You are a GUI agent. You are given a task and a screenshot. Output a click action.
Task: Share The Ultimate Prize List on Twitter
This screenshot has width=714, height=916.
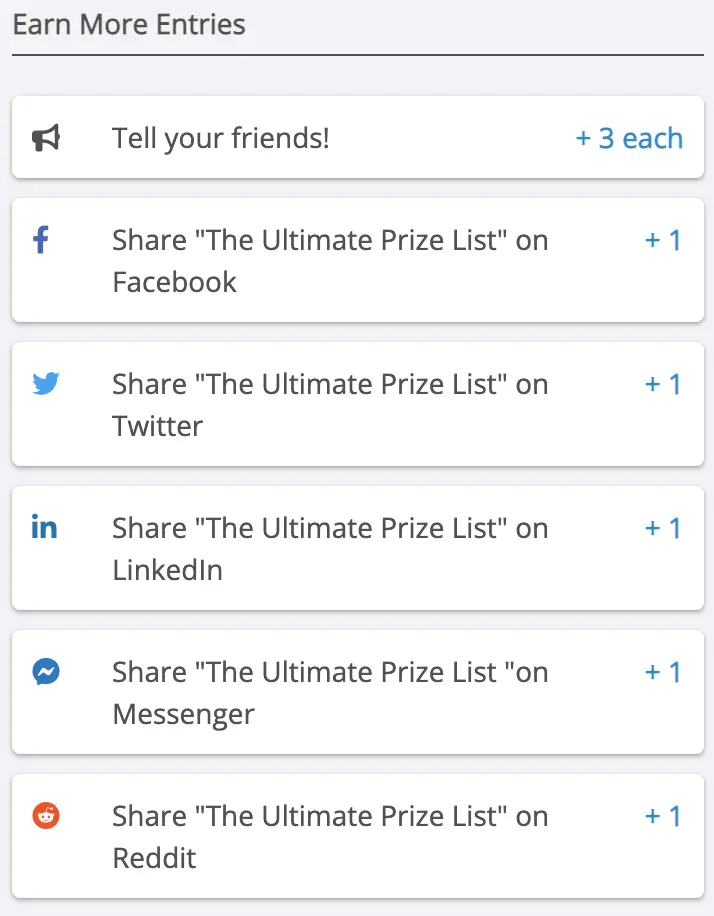pyautogui.click(x=357, y=404)
